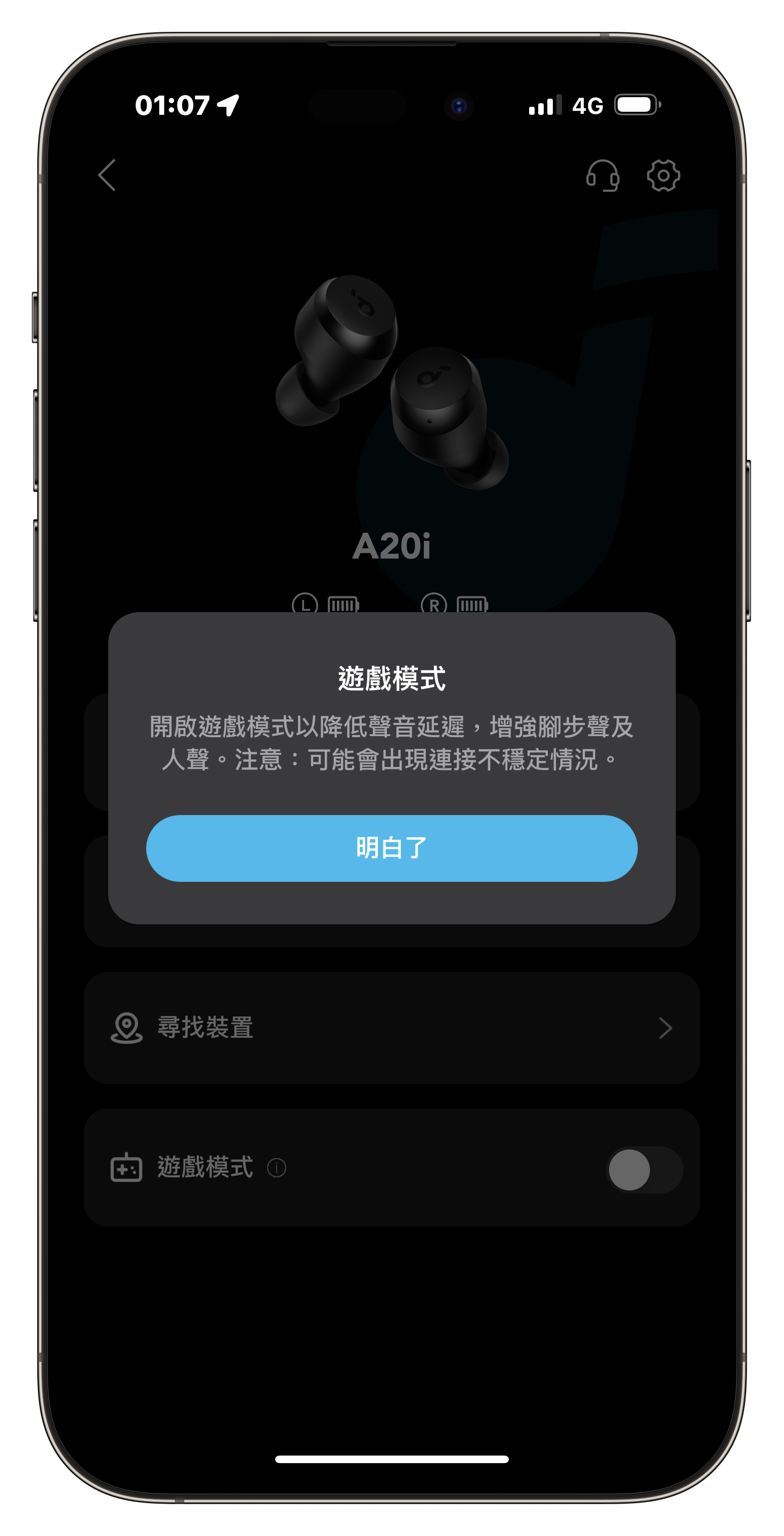Viewport: 784px width, 1536px height.
Task: Open the settings gear icon
Action: coord(663,175)
